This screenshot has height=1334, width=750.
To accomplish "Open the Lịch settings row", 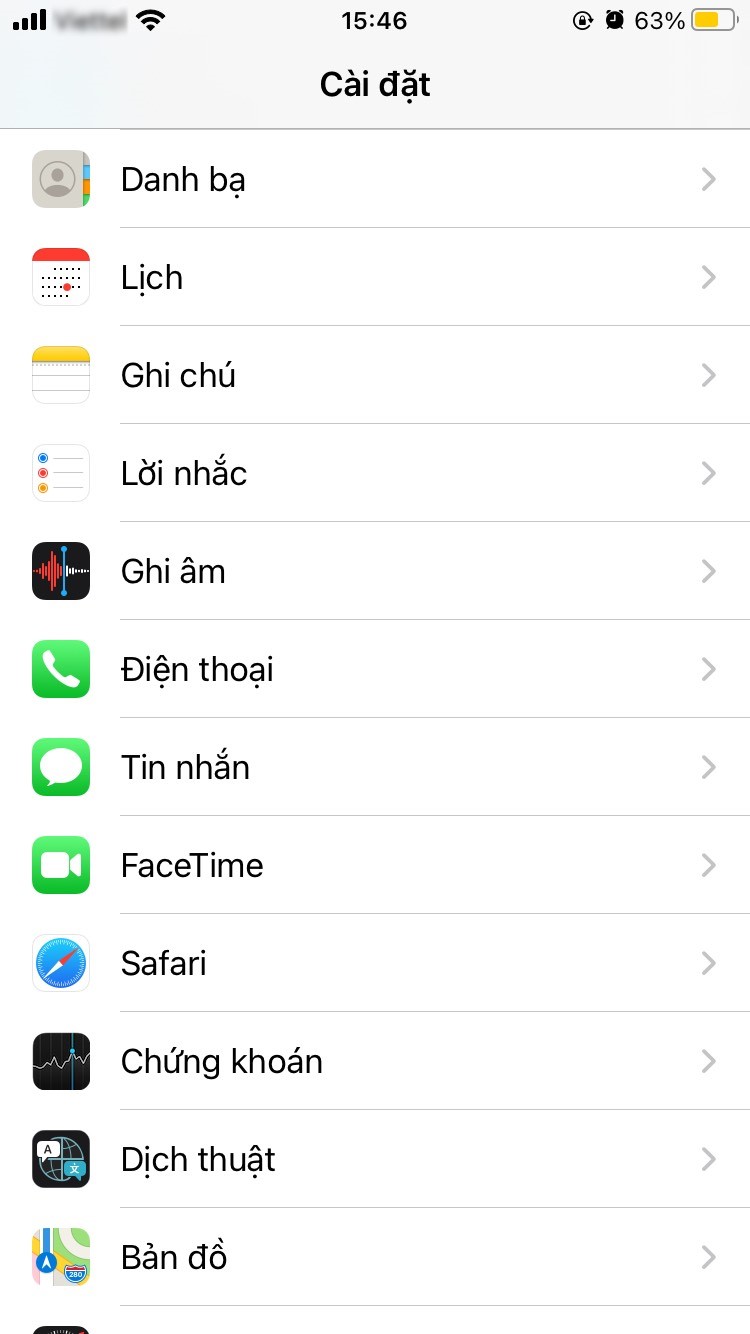I will [x=375, y=277].
